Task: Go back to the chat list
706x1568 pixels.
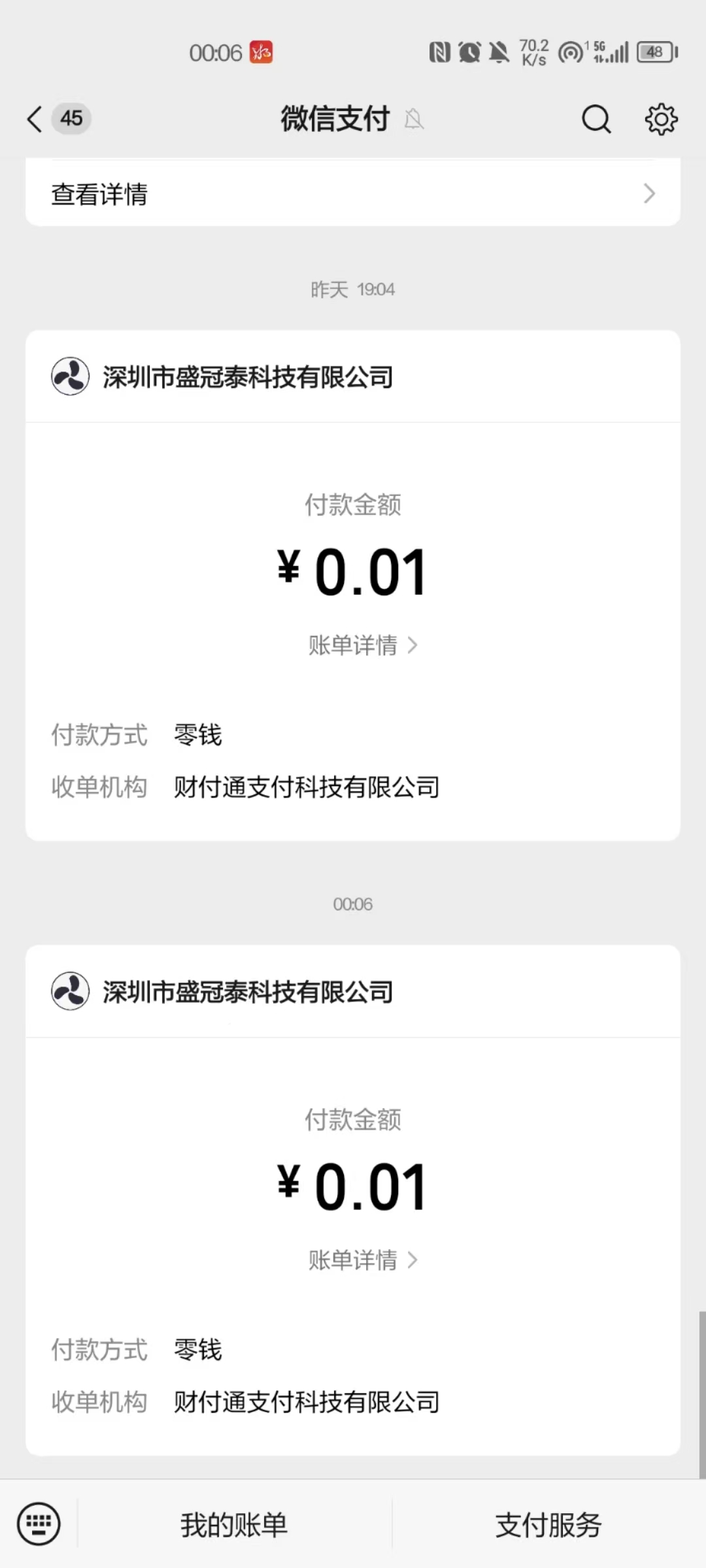Action: click(35, 119)
